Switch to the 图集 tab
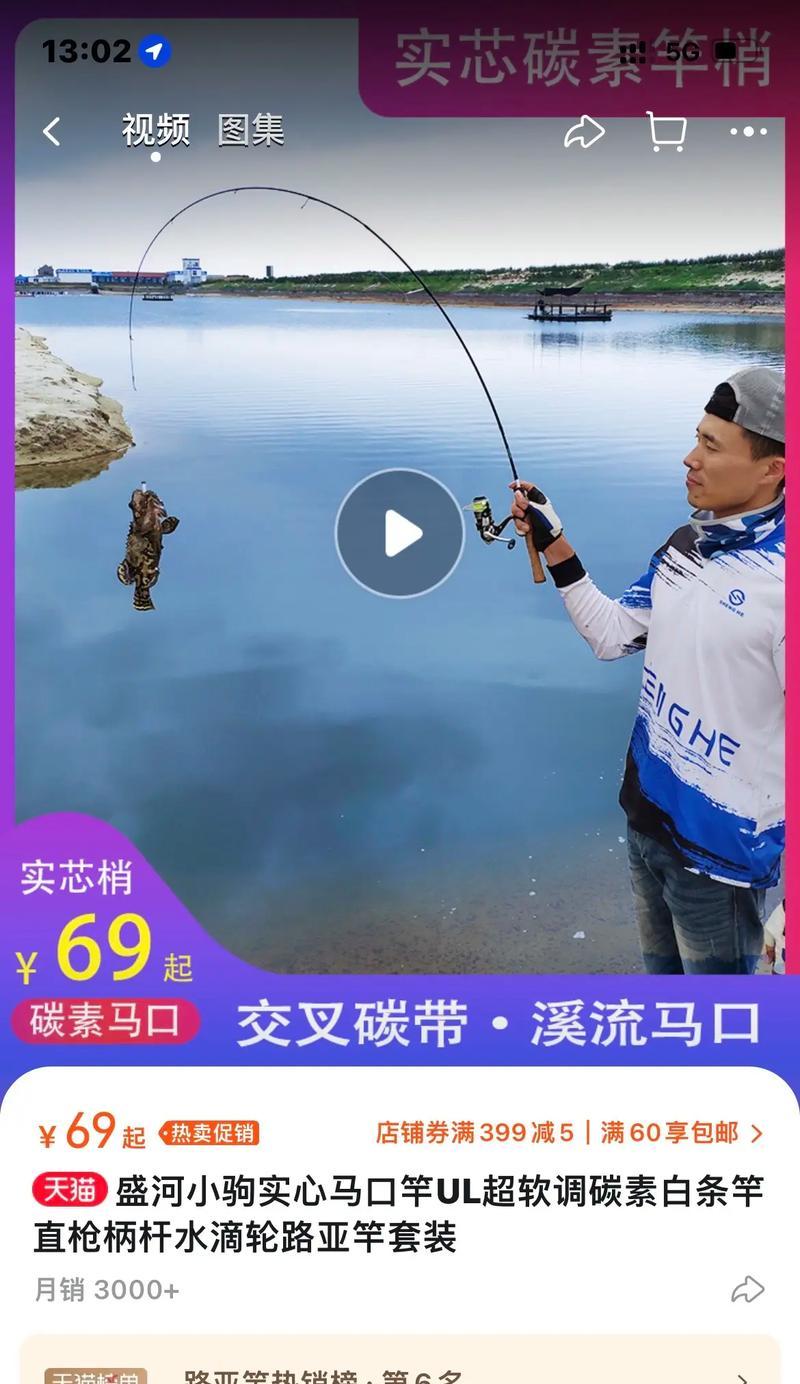This screenshot has height=1384, width=800. (251, 130)
